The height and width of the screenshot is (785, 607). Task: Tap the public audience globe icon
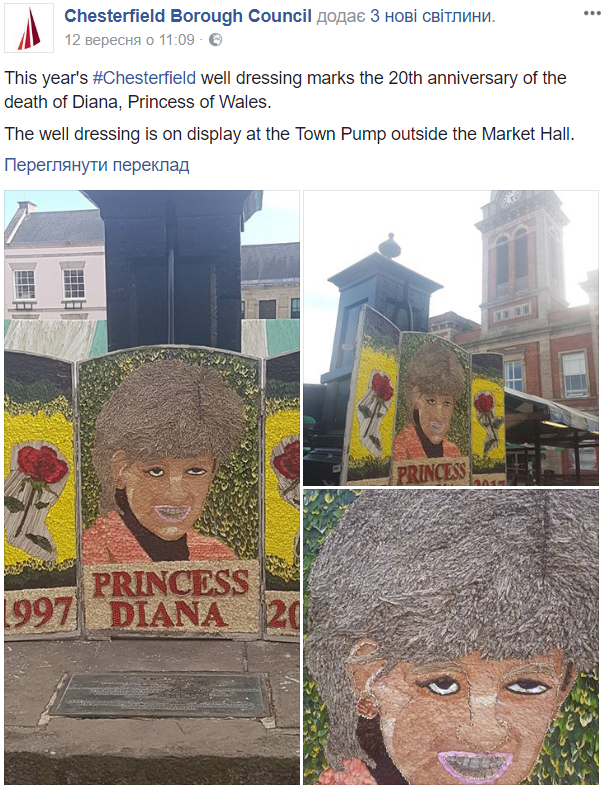pyautogui.click(x=215, y=40)
